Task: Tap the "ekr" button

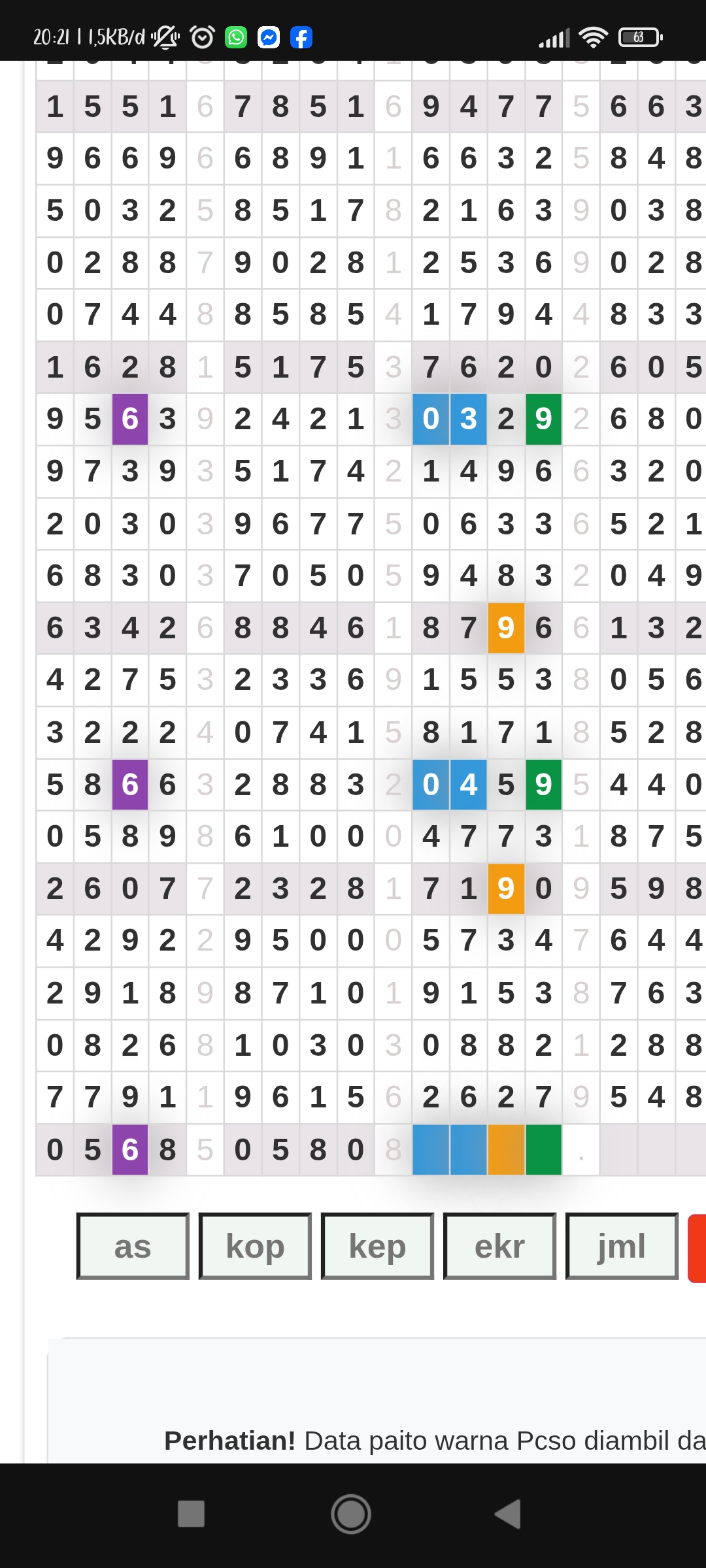Action: point(499,1246)
